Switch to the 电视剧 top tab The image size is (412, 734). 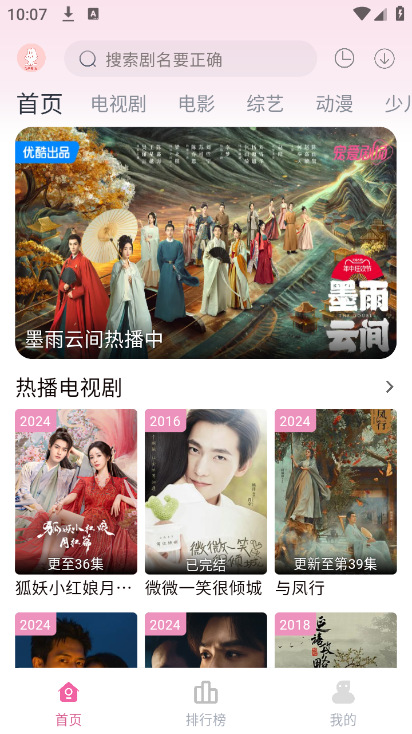(118, 104)
